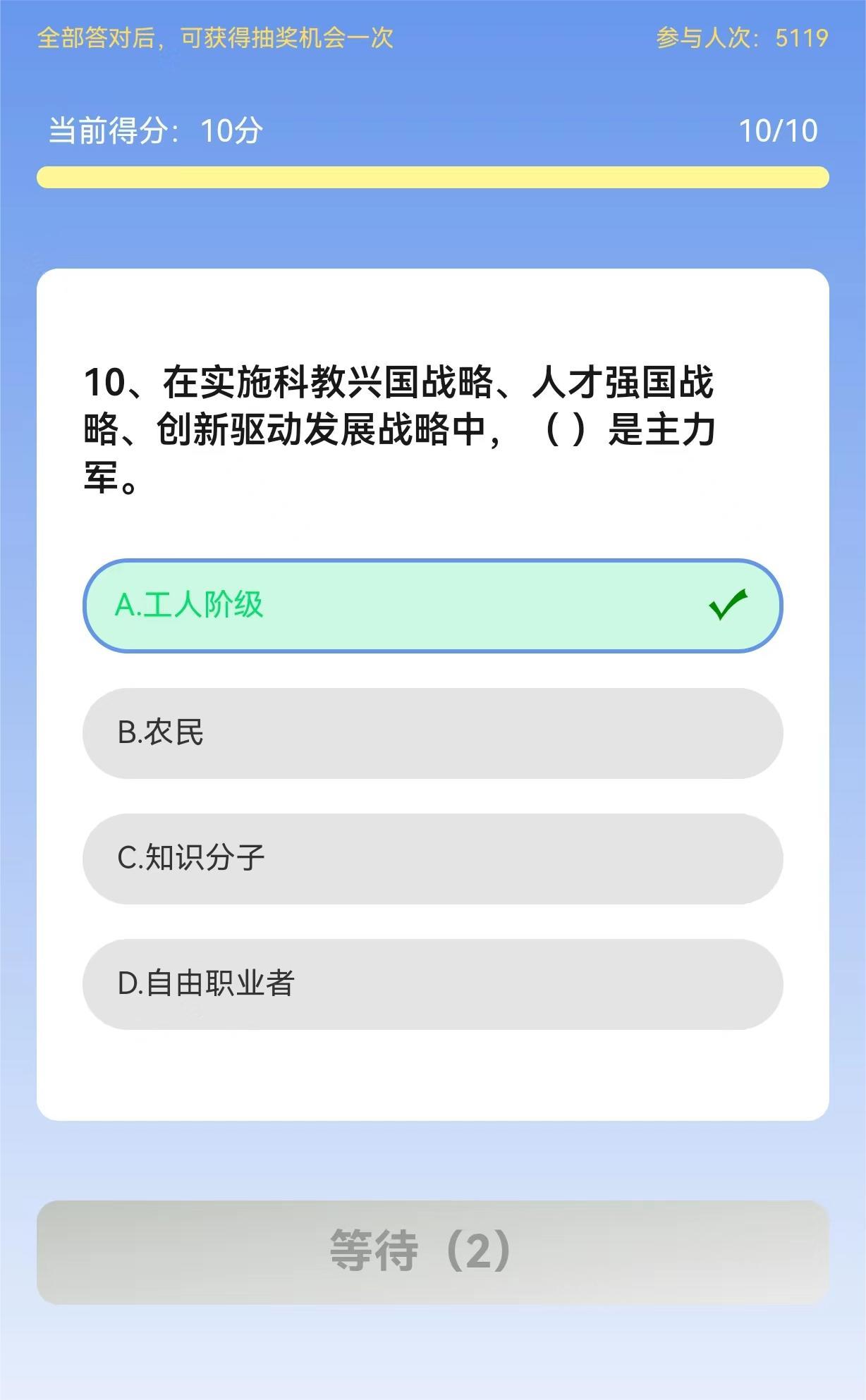Choose option B.农民
The width and height of the screenshot is (866, 1400).
tap(433, 733)
